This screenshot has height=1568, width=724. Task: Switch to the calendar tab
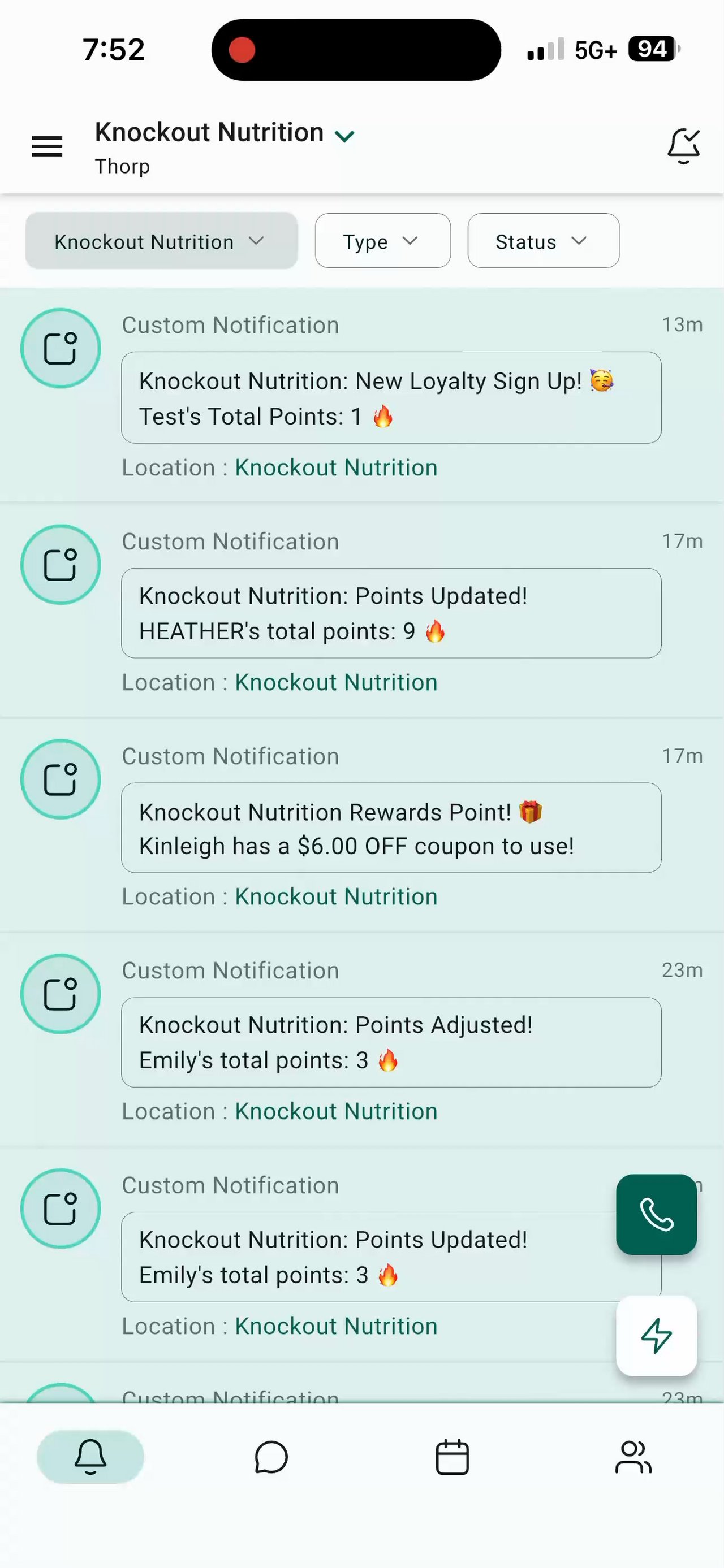452,1457
